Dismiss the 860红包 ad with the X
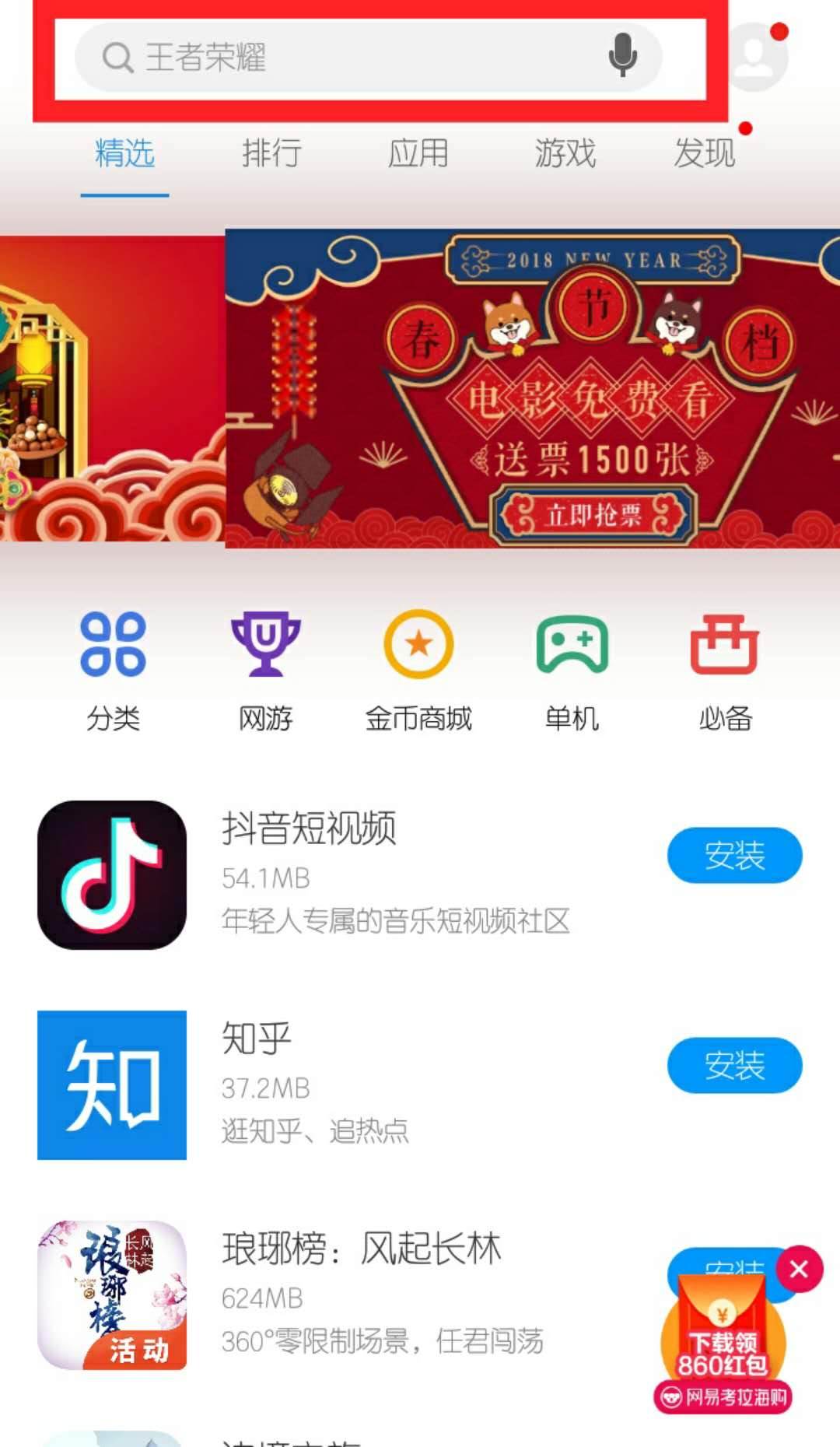Screen dimensions: 840x1447 [800, 1263]
